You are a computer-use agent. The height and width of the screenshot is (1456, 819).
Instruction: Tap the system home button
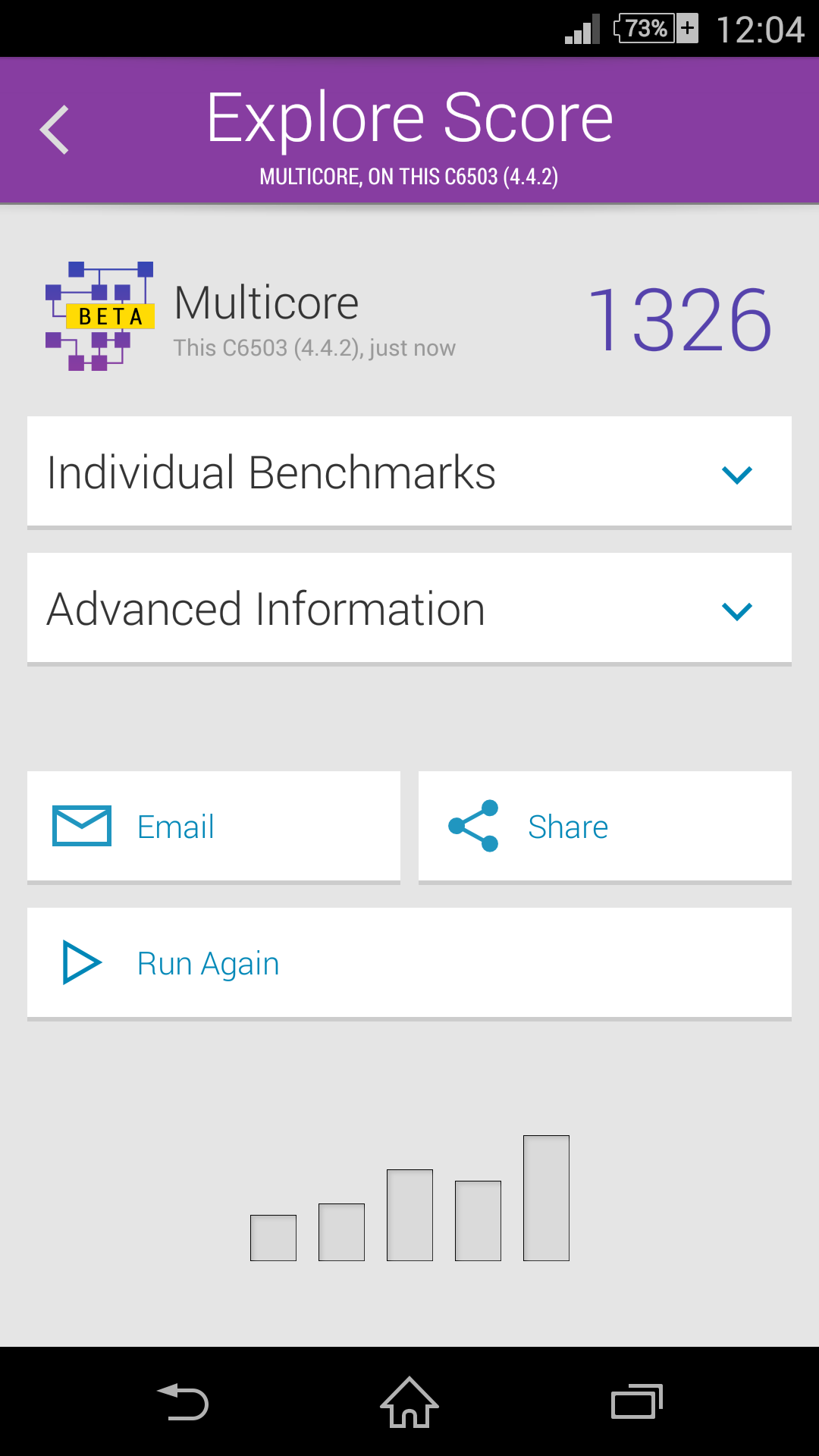409,1402
